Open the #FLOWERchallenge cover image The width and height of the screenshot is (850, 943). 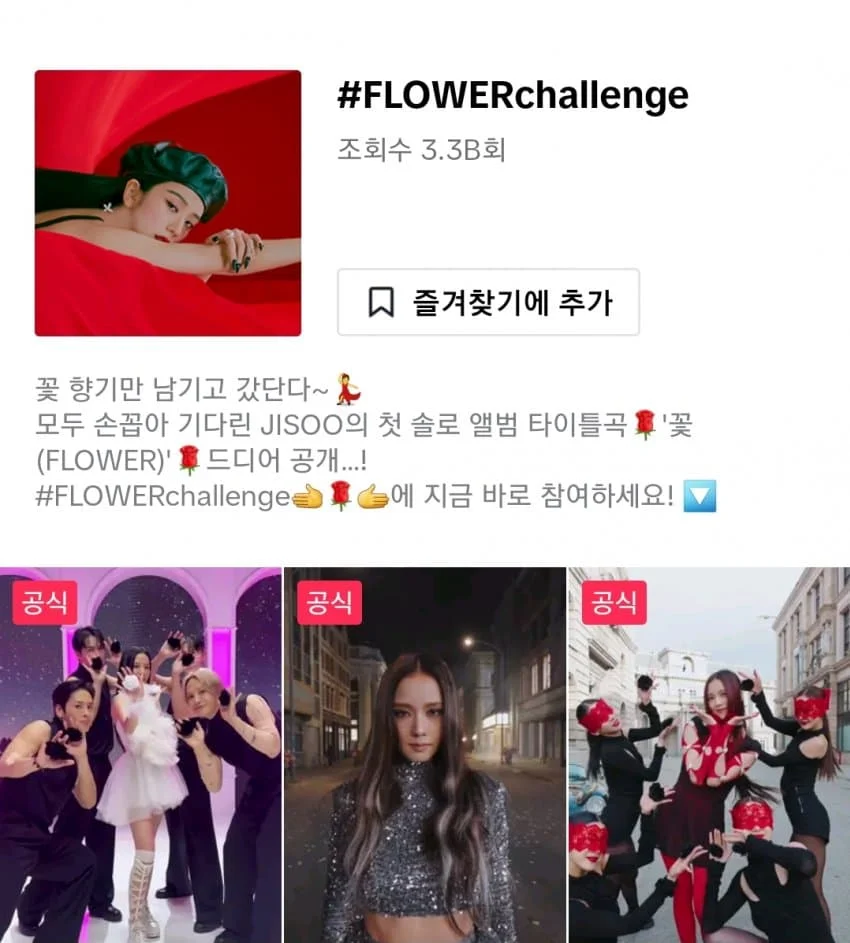pyautogui.click(x=168, y=203)
